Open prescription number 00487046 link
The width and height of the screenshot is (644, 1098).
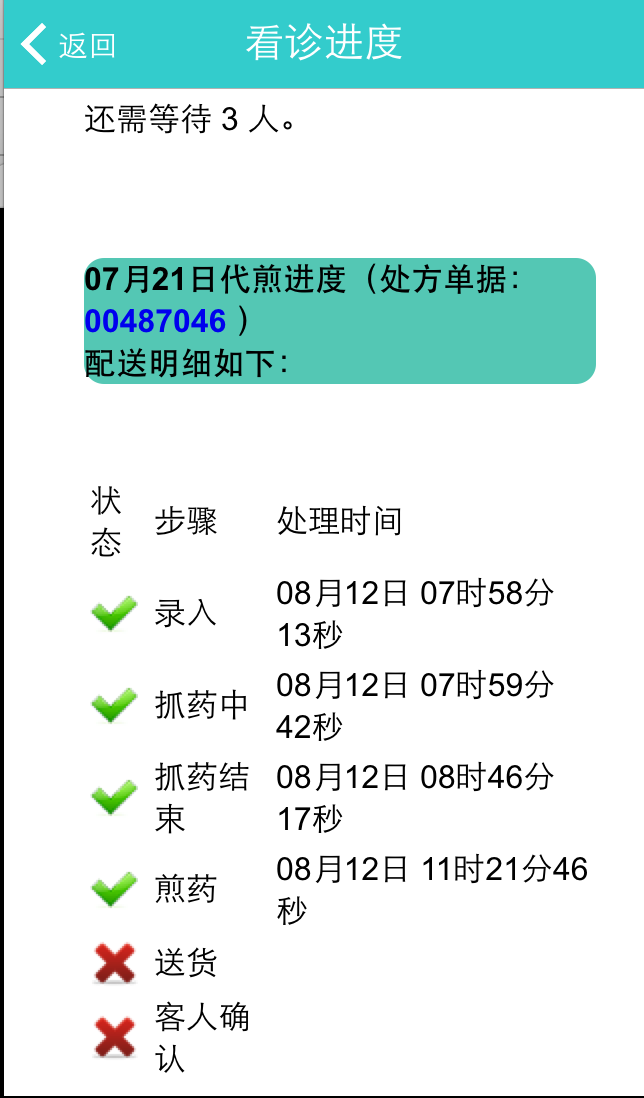pos(155,321)
